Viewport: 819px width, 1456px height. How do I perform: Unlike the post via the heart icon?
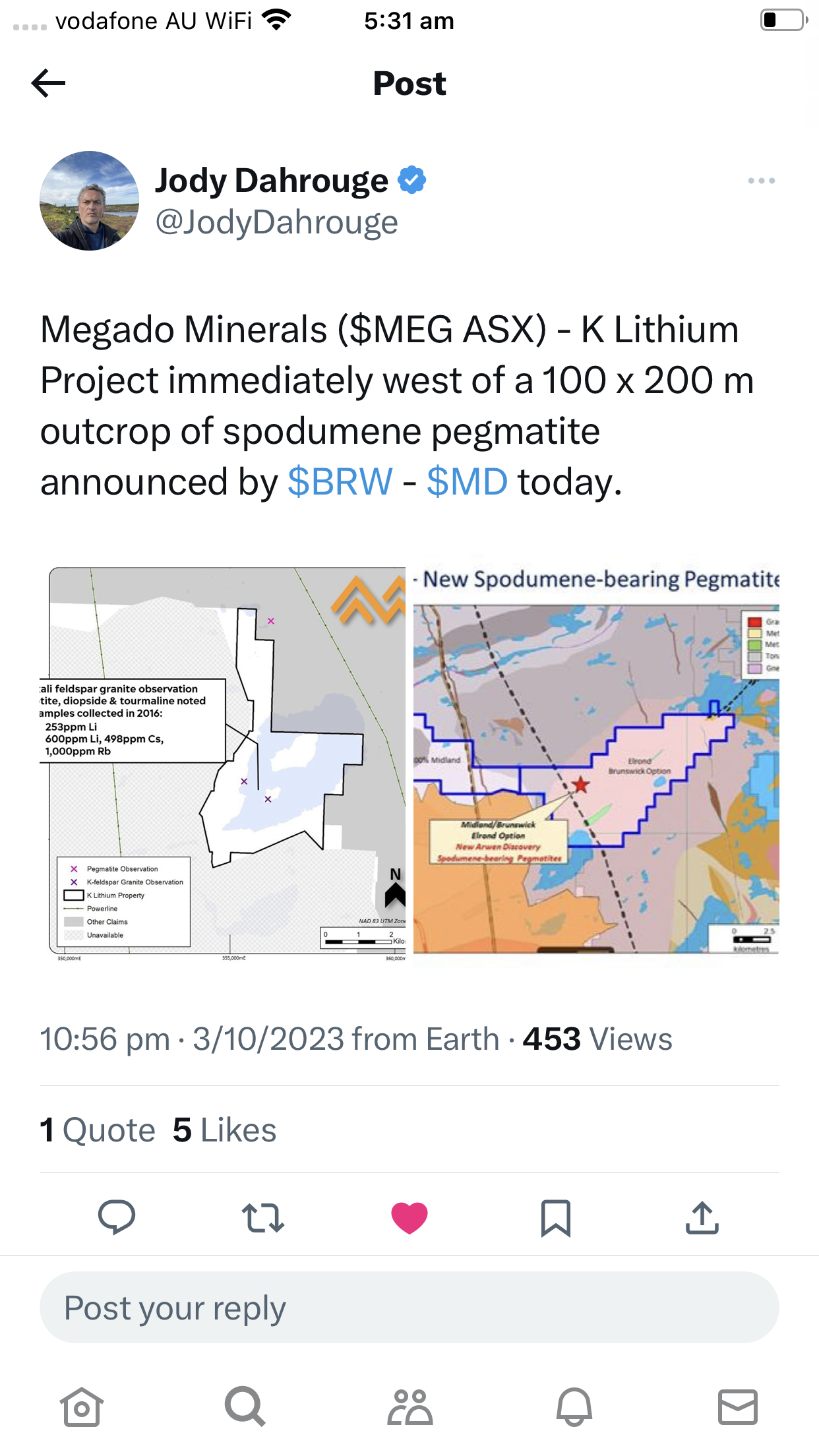[409, 1217]
